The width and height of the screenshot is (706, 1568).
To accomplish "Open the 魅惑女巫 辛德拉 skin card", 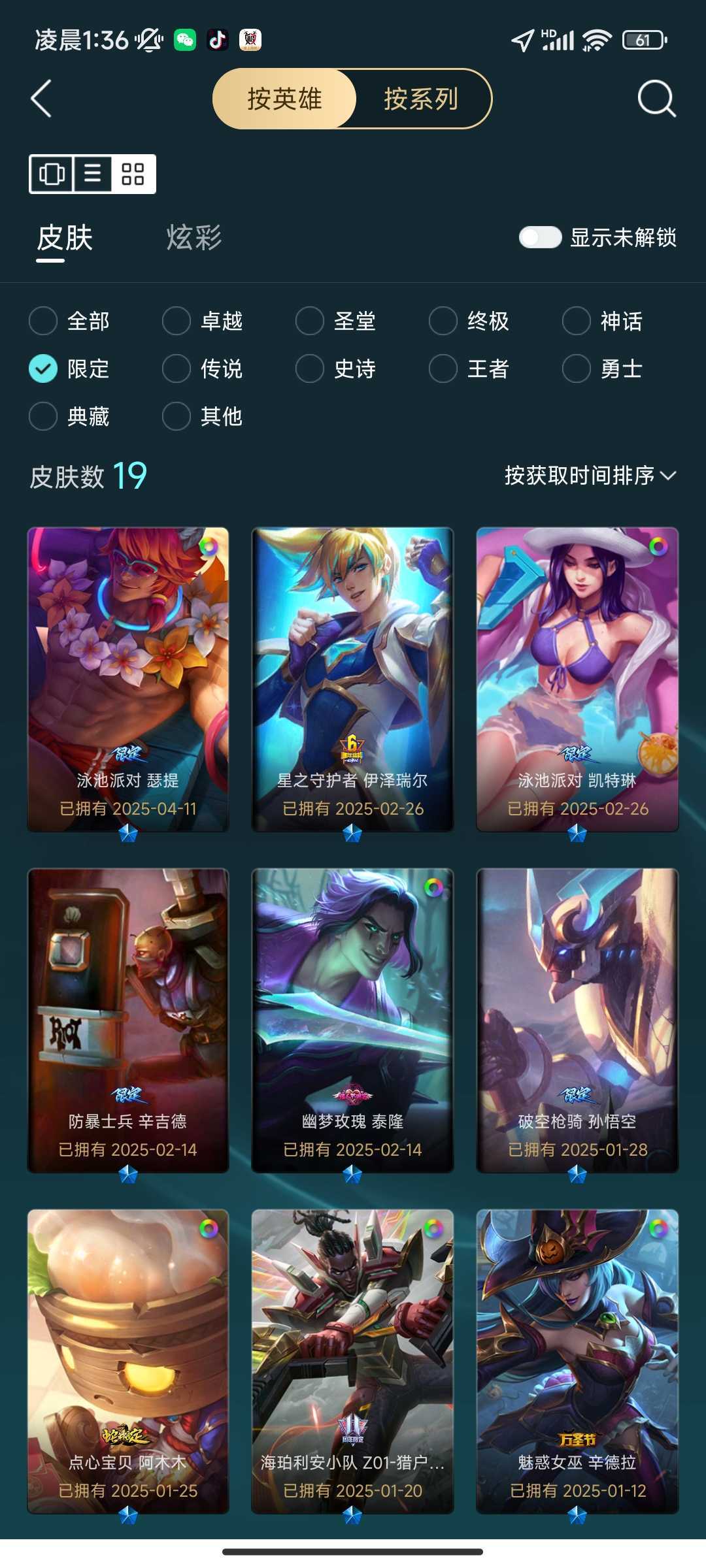I will (x=577, y=1360).
